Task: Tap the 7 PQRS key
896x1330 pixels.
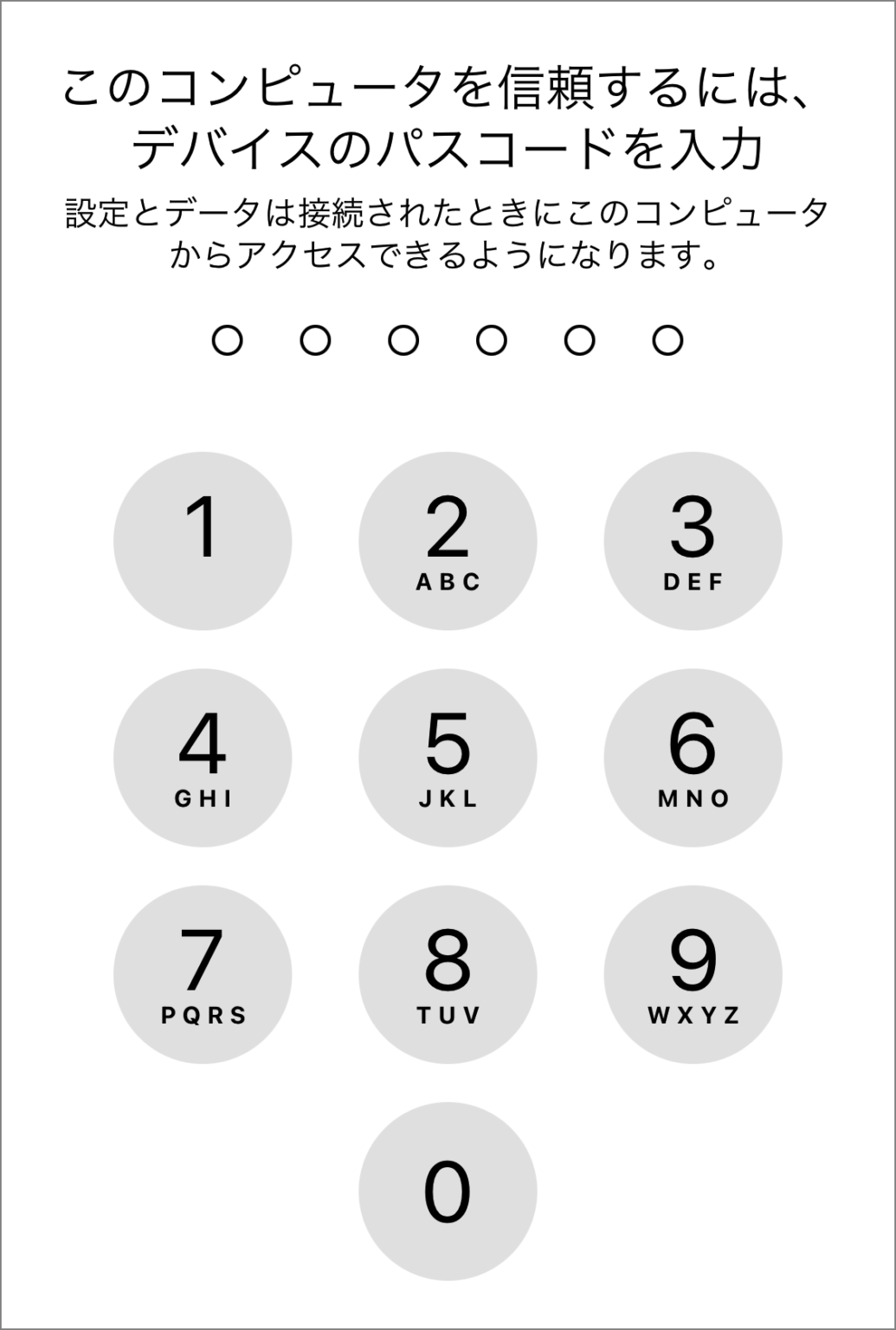Action: (x=203, y=974)
